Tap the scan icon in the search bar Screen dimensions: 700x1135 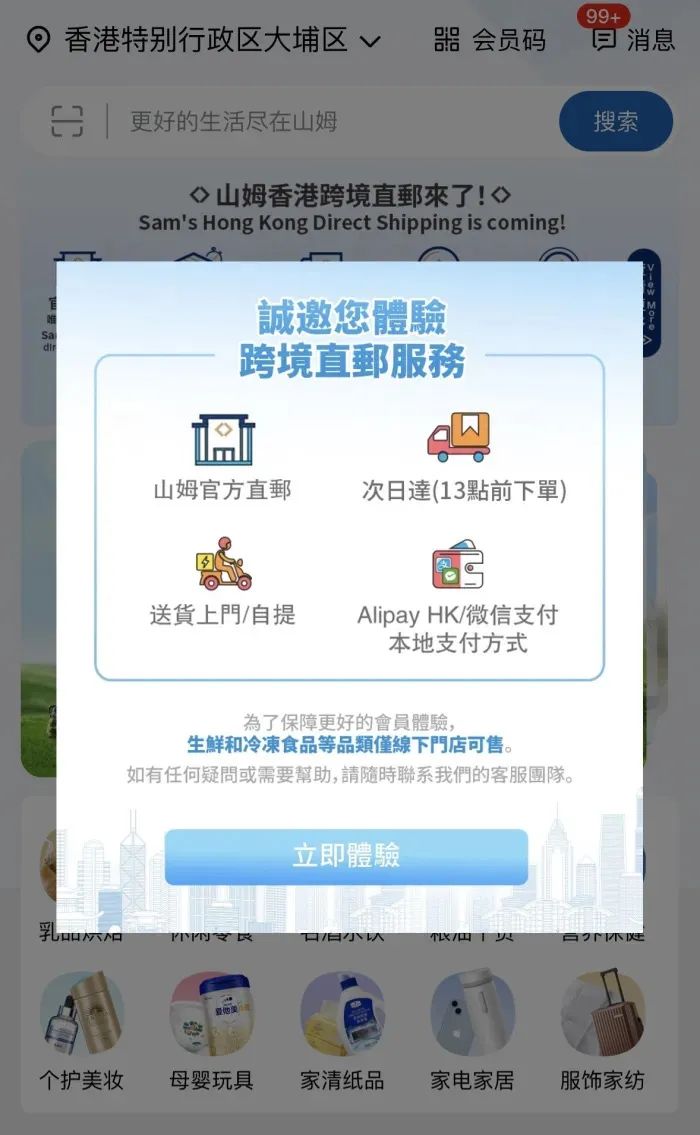pos(67,122)
